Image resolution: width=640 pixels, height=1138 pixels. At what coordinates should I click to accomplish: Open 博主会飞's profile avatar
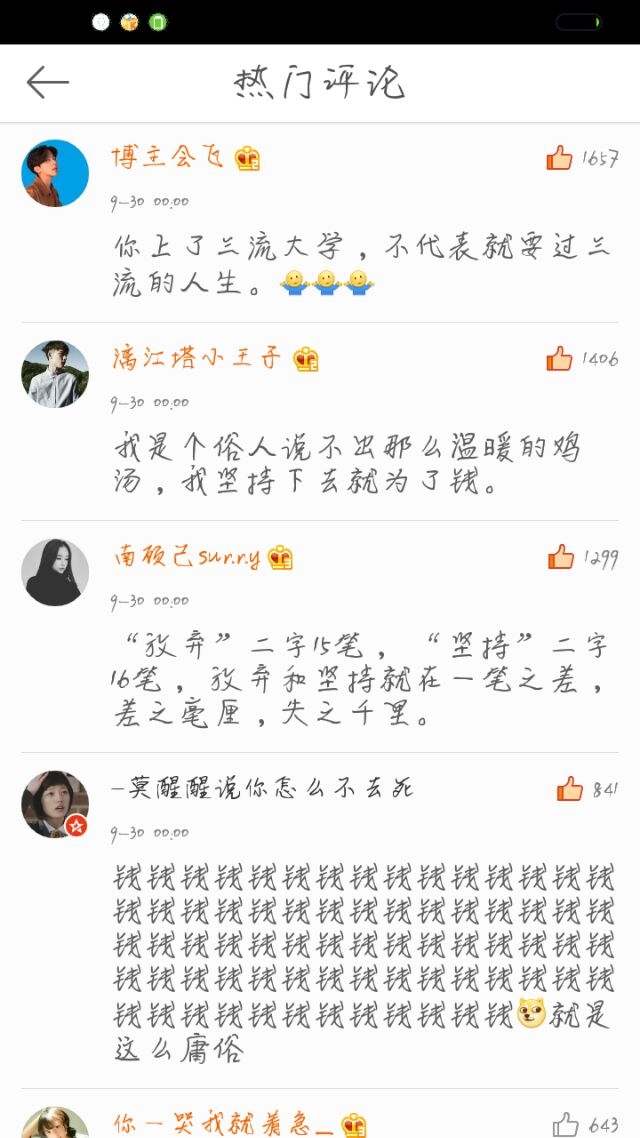(55, 173)
